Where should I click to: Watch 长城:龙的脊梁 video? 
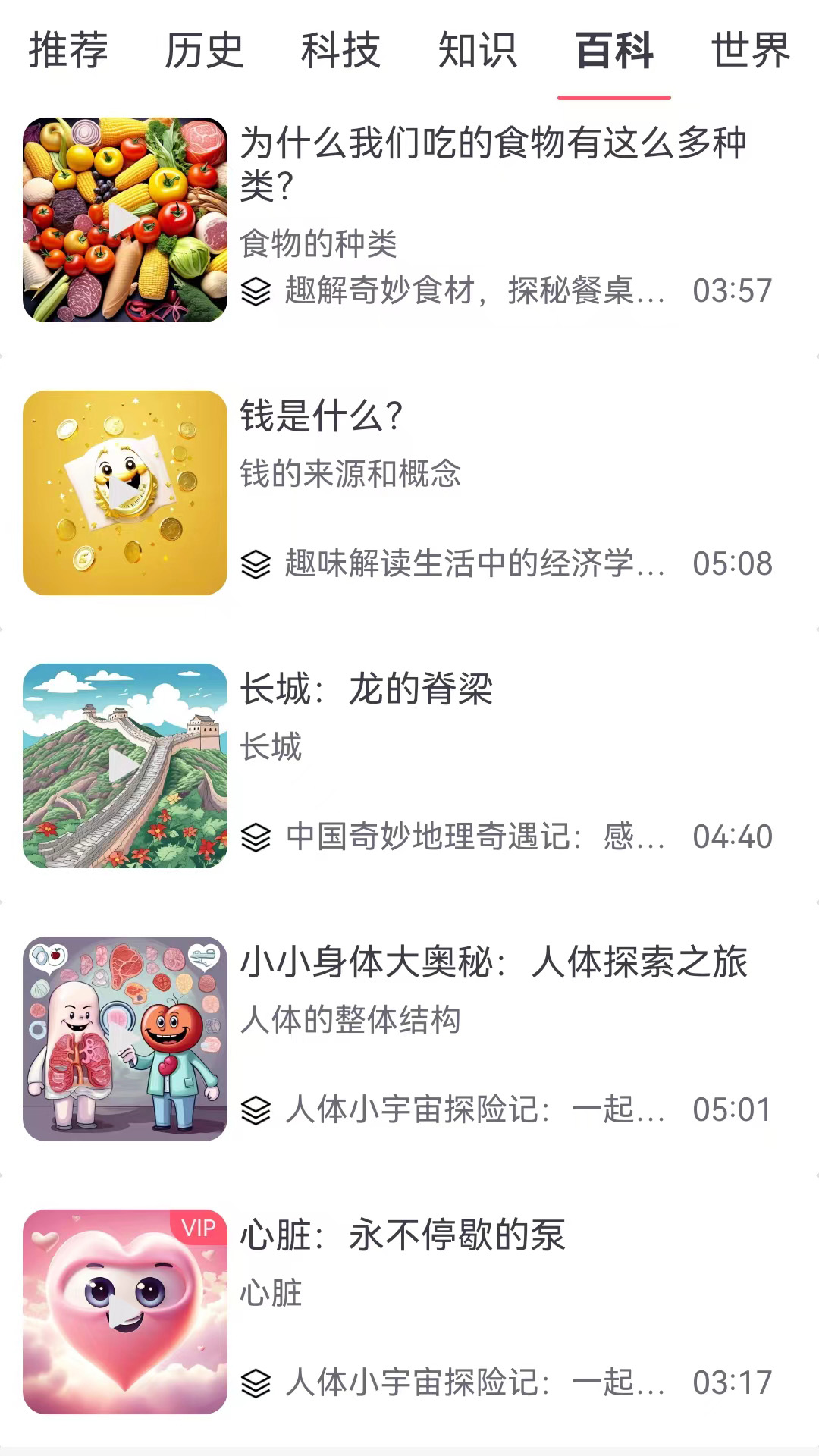coord(125,766)
